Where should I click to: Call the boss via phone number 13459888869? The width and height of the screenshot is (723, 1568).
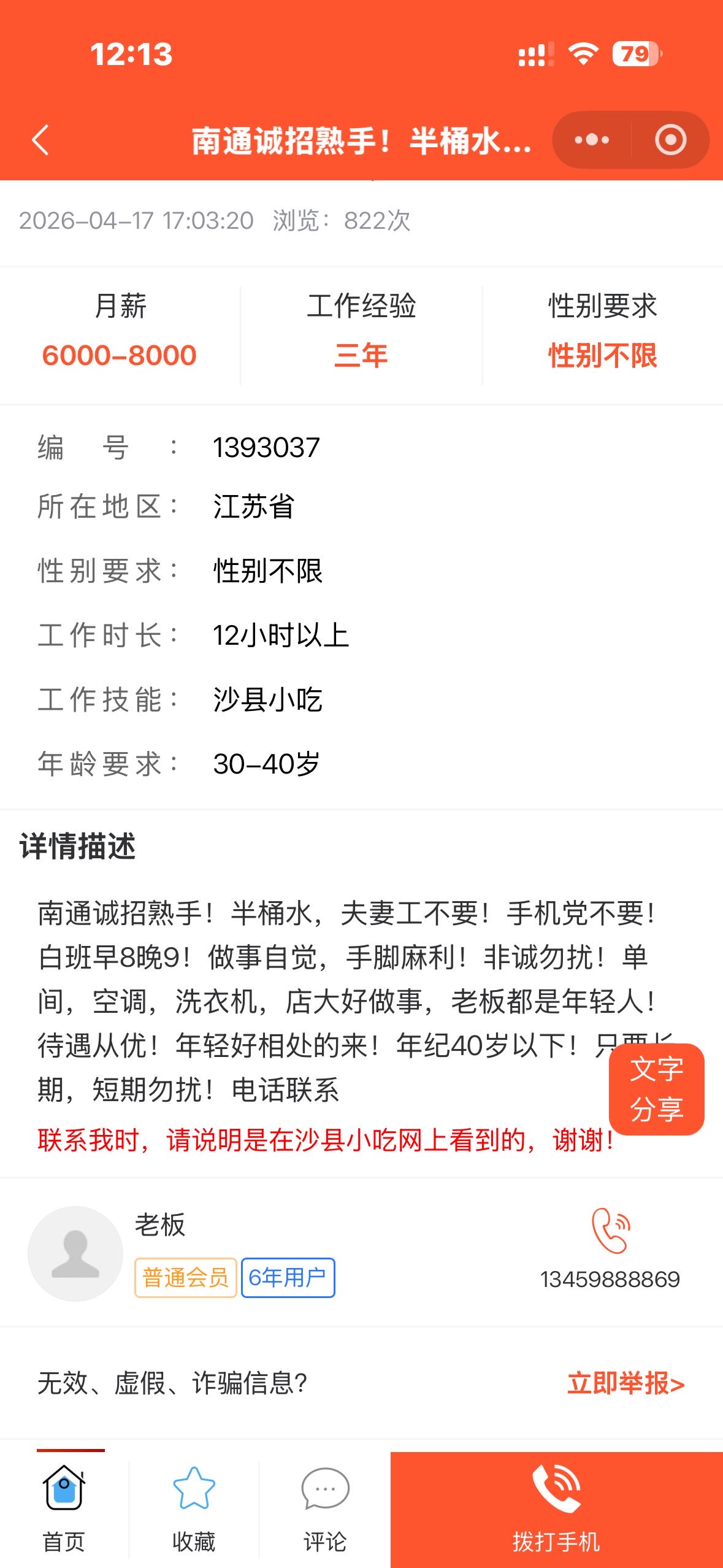(610, 1248)
